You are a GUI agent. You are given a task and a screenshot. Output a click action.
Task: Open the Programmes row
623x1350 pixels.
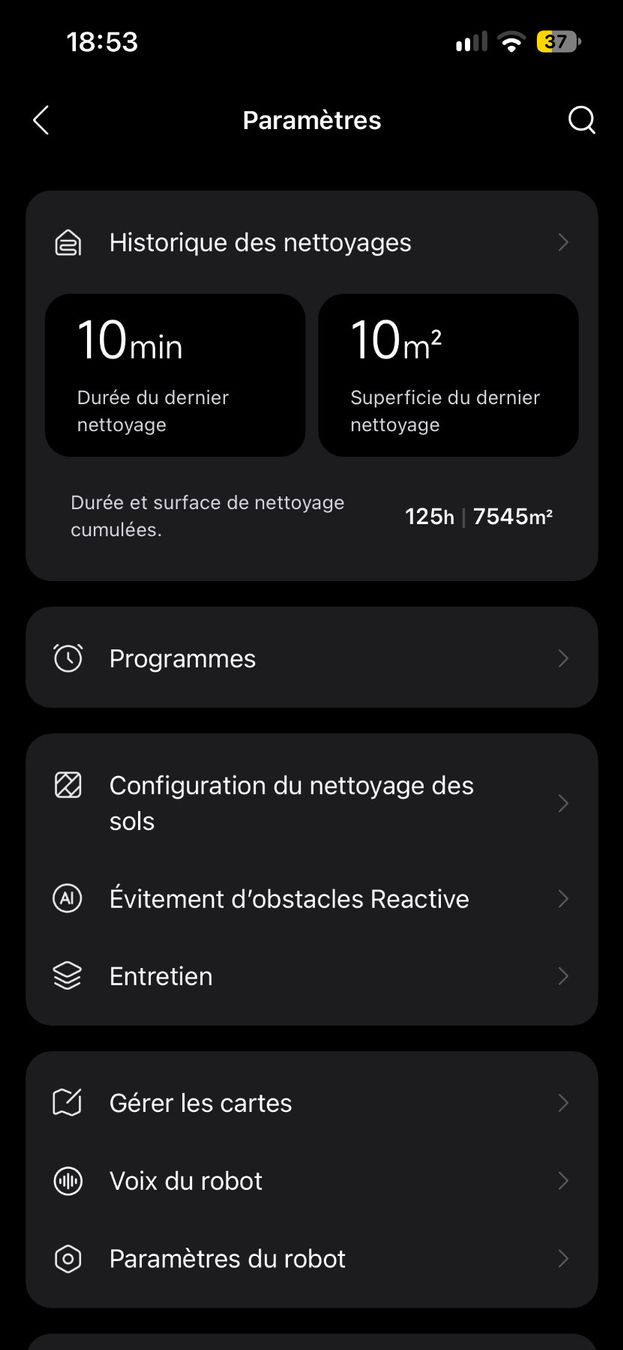point(312,658)
